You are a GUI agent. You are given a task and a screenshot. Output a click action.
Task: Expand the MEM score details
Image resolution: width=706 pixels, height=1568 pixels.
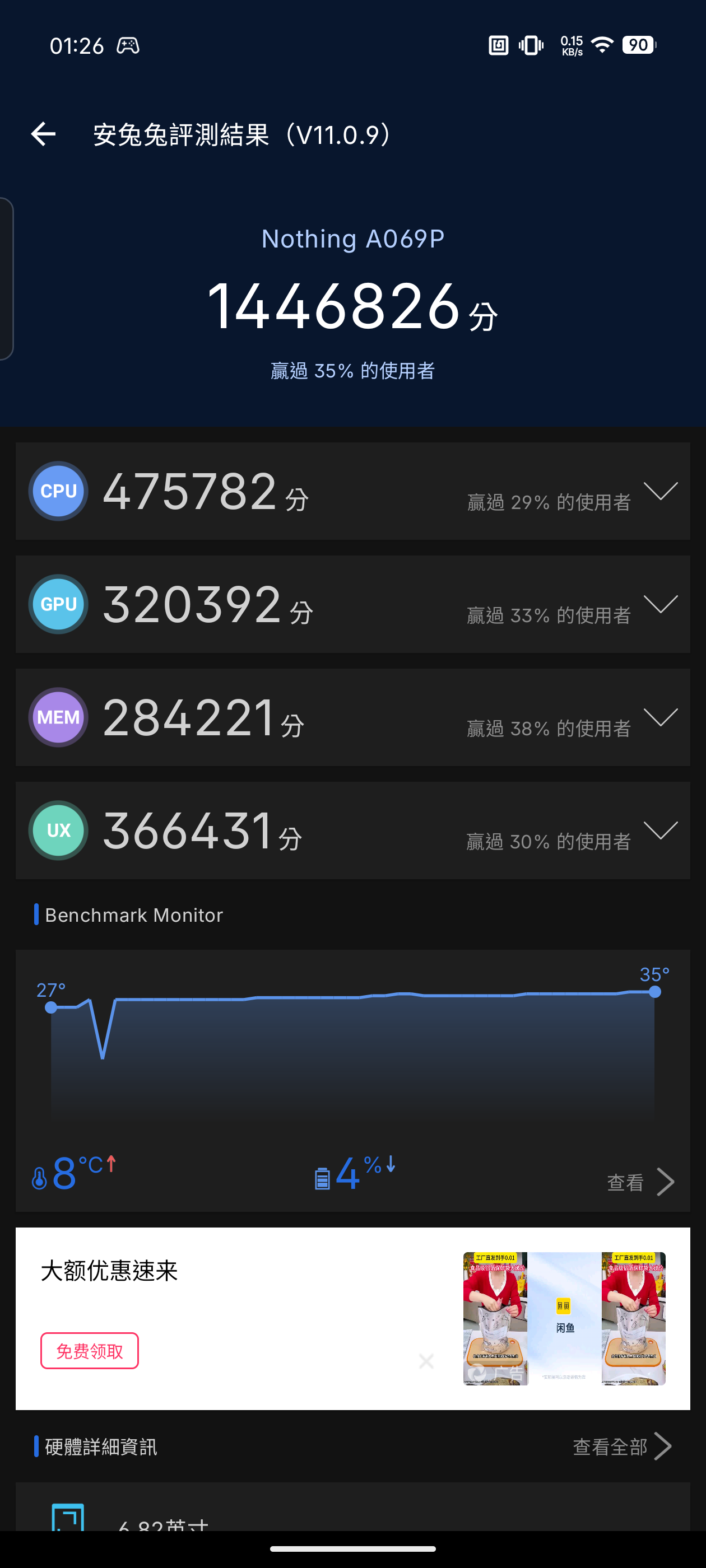(x=660, y=718)
